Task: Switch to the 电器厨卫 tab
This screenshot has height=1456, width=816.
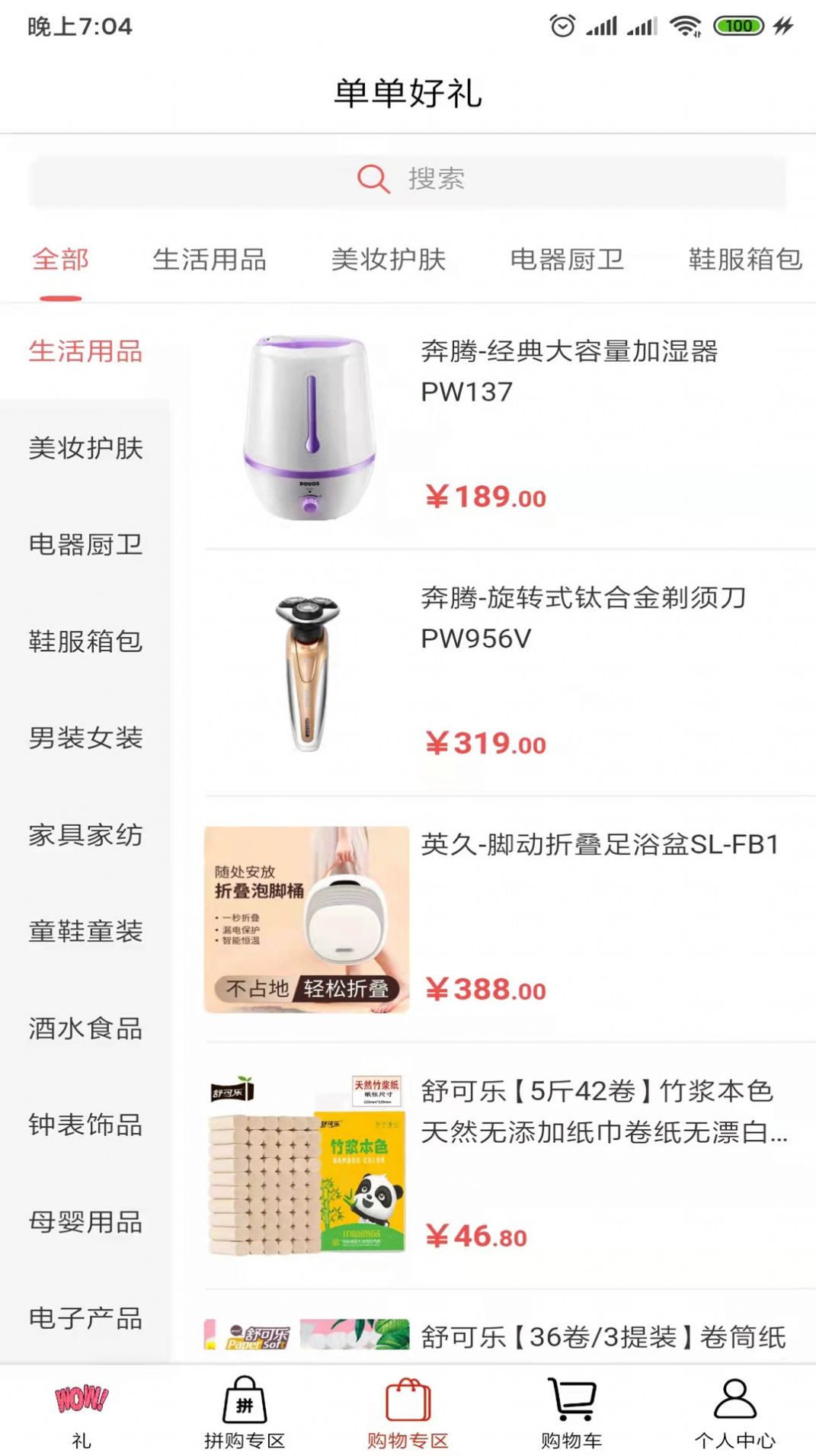Action: (565, 260)
